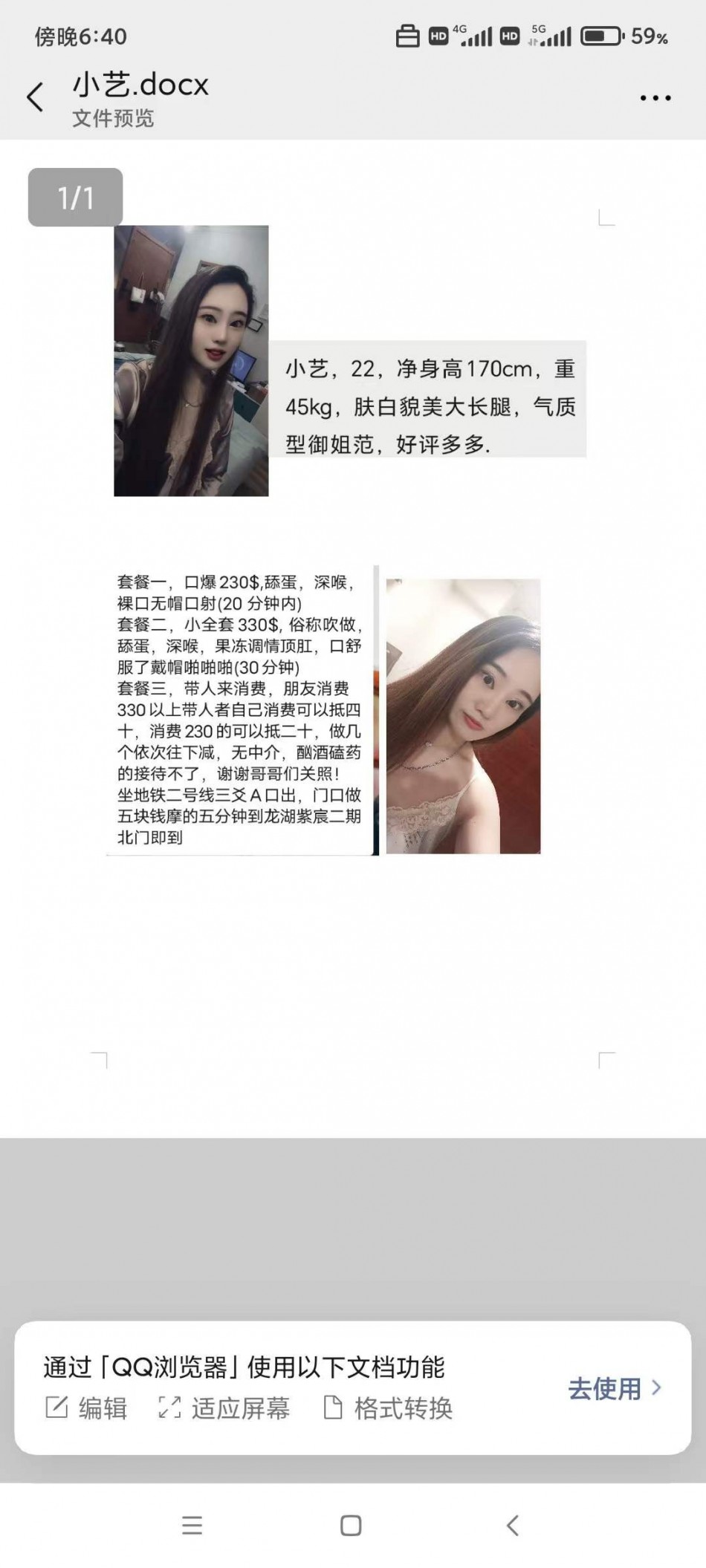Tap the system back button

(512, 1526)
